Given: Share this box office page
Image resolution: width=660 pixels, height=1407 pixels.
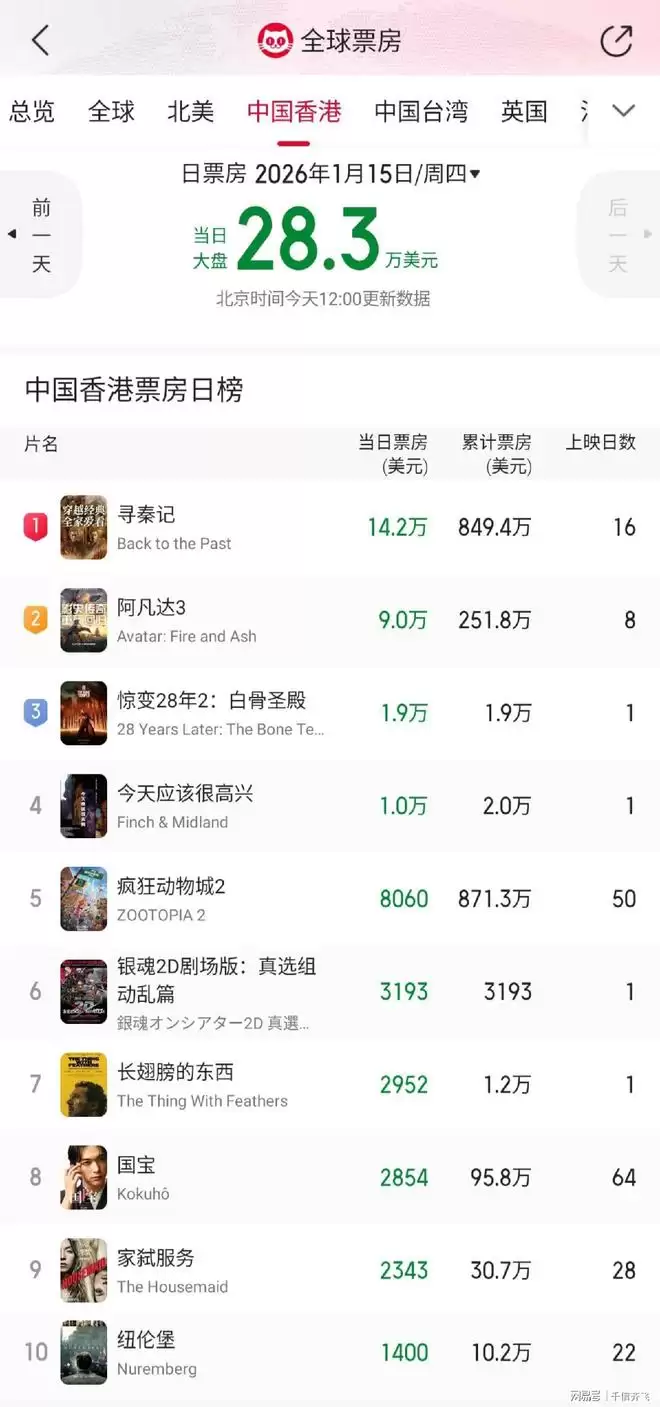Looking at the screenshot, I should coord(616,41).
